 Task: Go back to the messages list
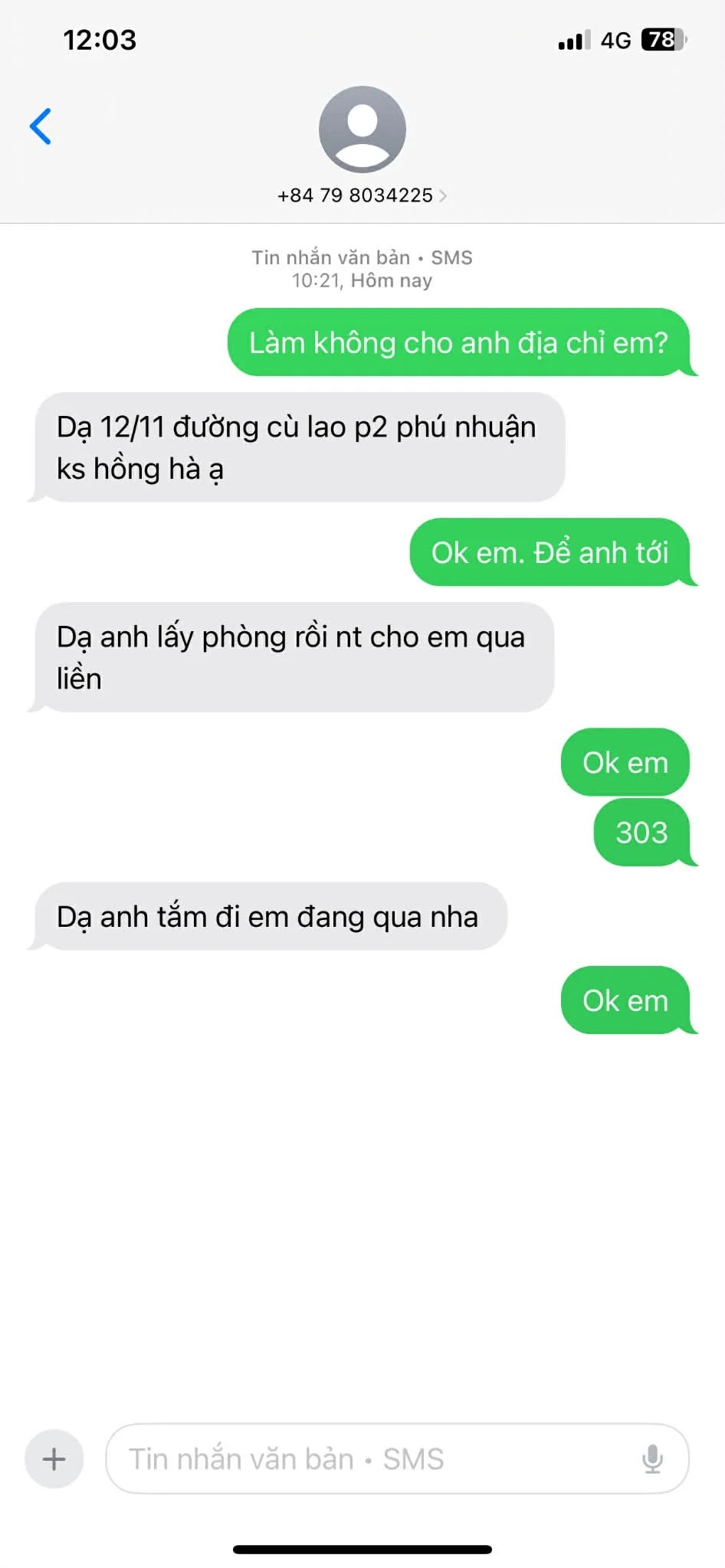[x=41, y=126]
